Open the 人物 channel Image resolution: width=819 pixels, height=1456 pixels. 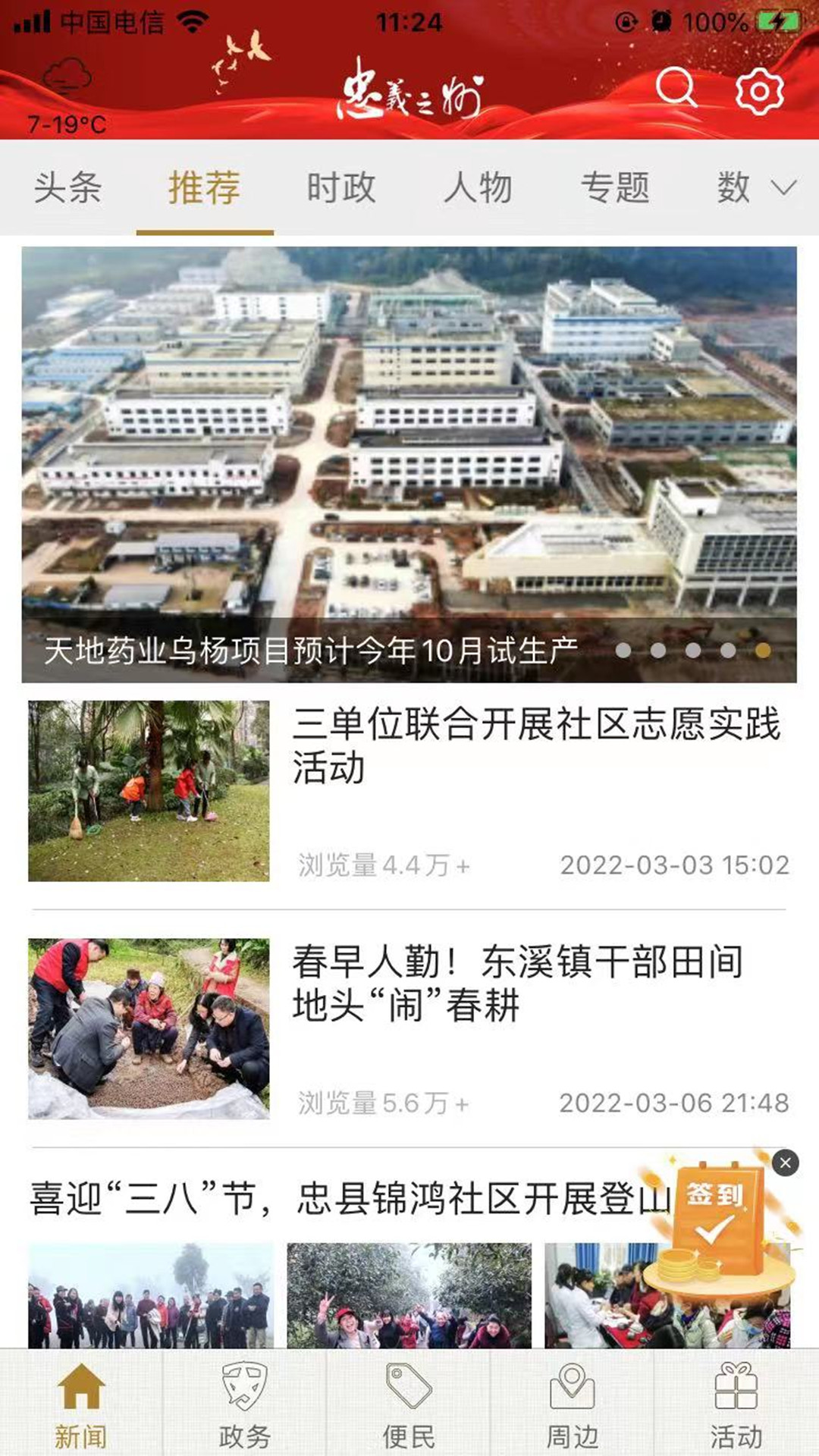pos(478,190)
